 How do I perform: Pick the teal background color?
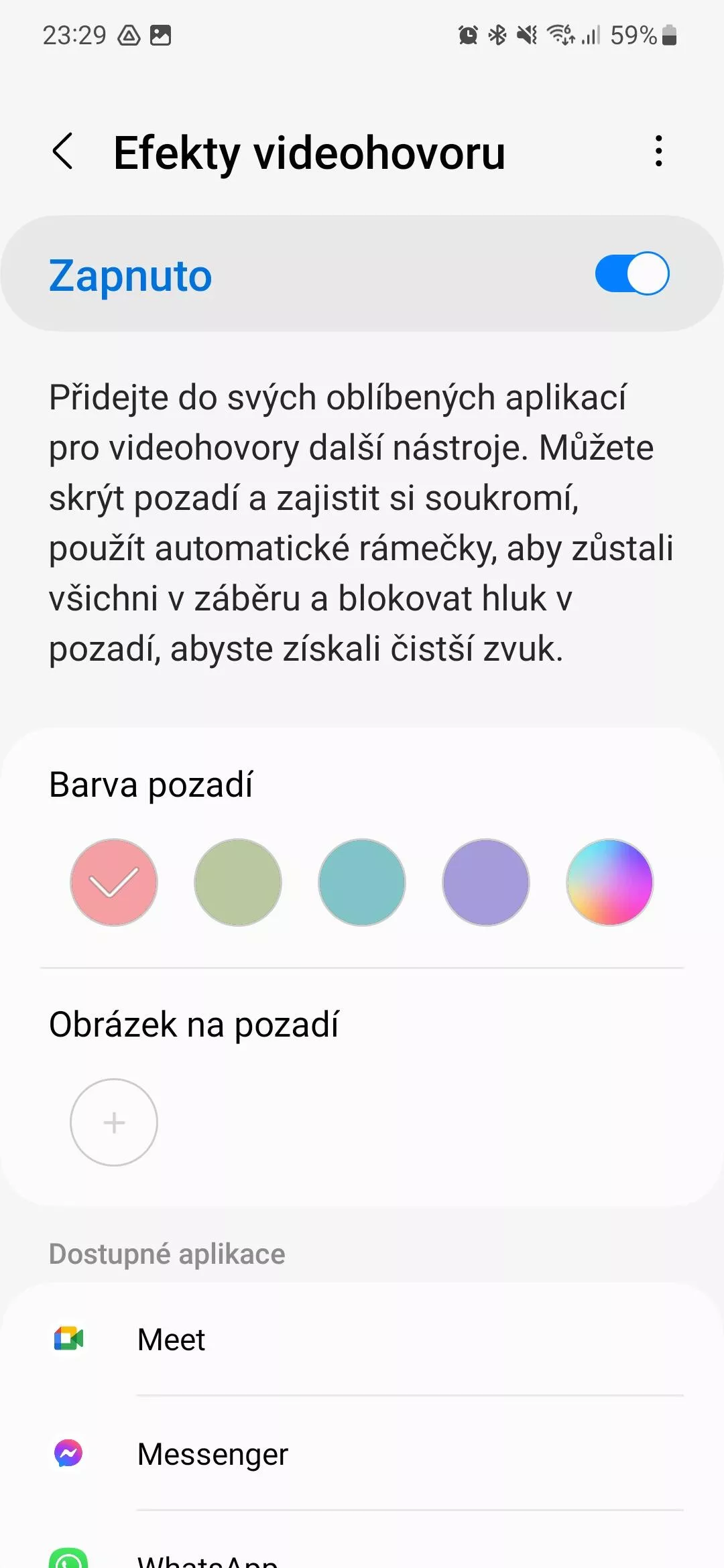click(362, 883)
